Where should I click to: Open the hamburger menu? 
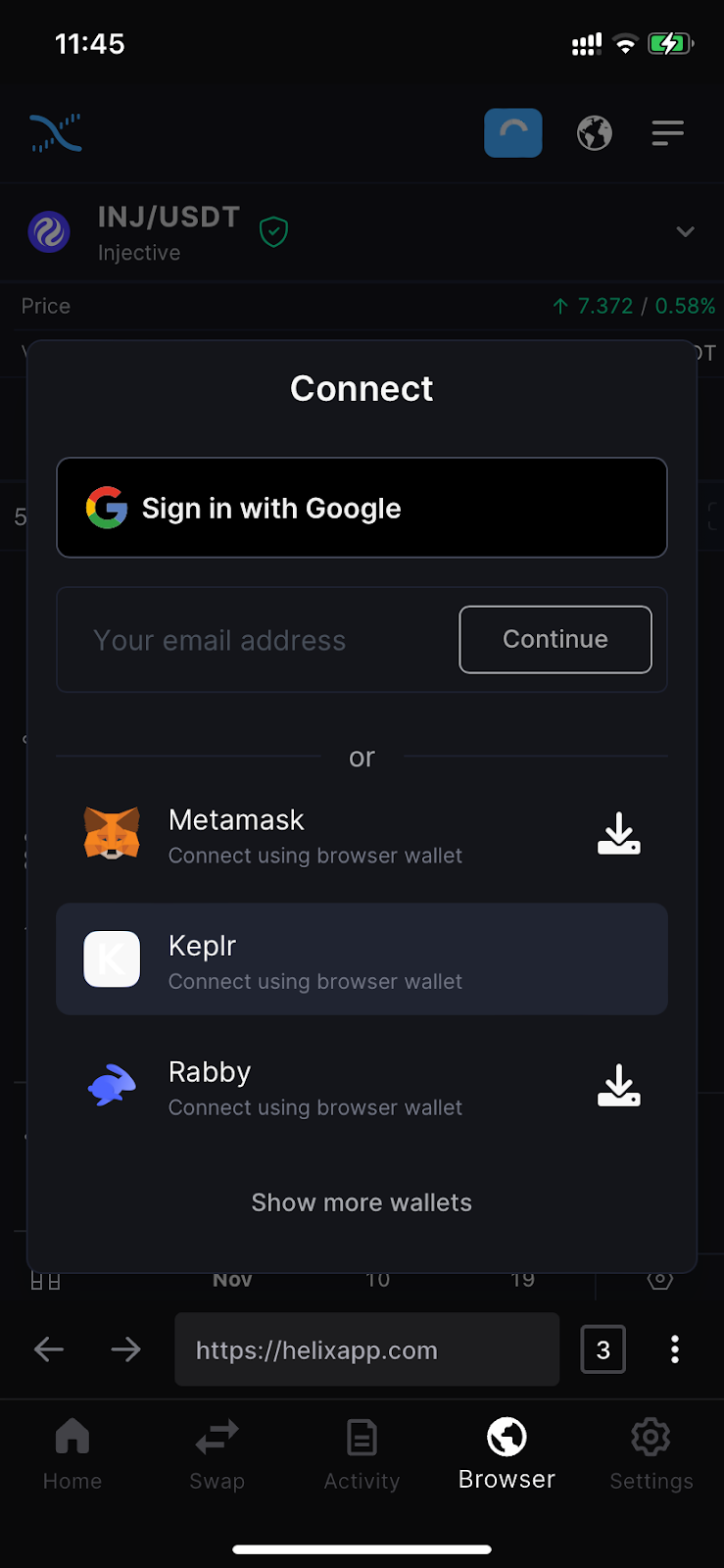click(667, 133)
